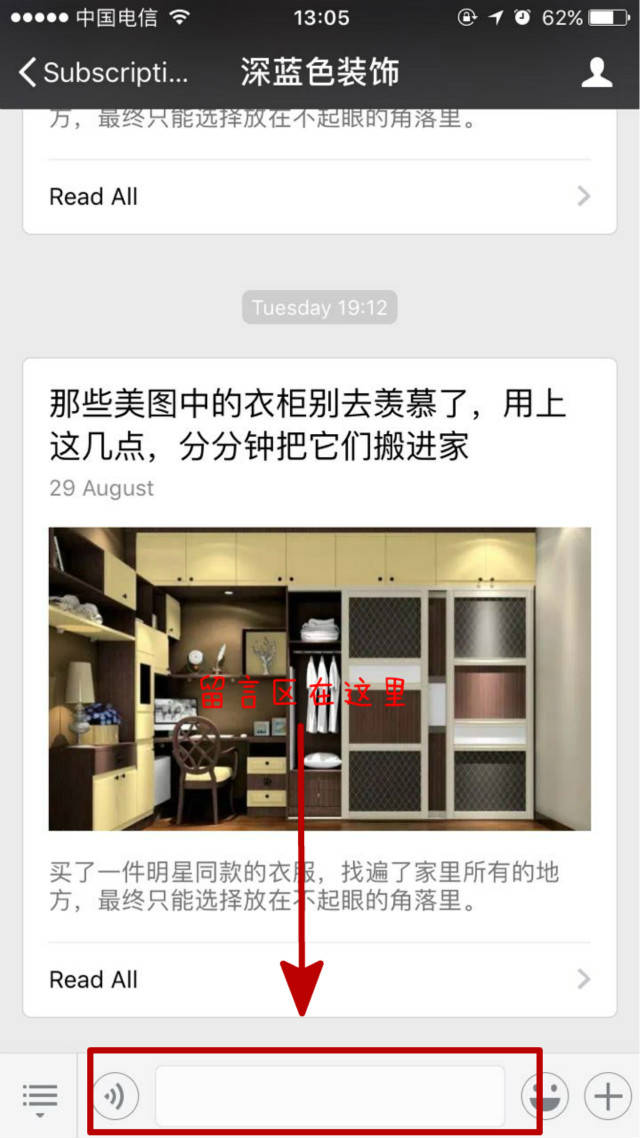Tap Read All under the wardrobe article
The height and width of the screenshot is (1138, 640).
click(319, 980)
